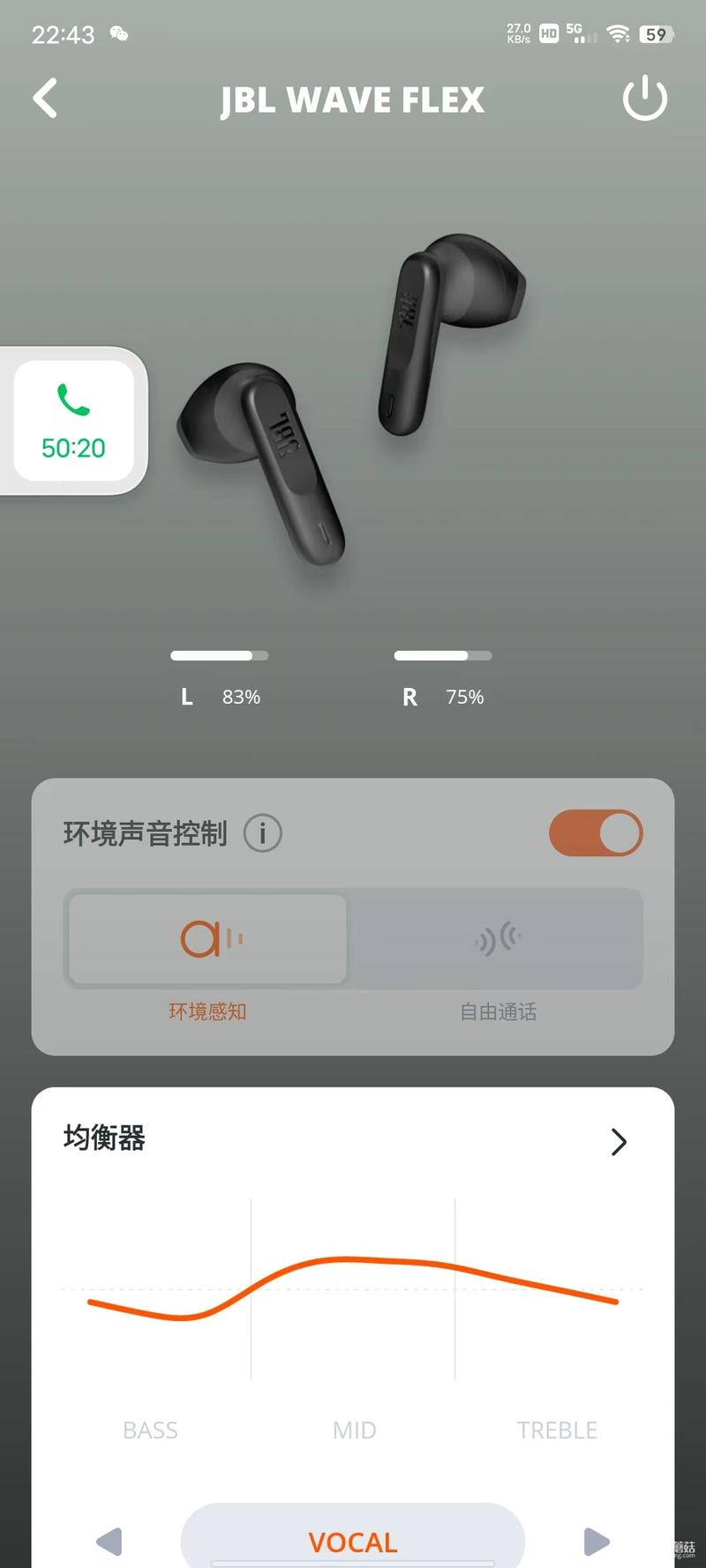Open the 均衡器 settings chevron
The height and width of the screenshot is (1568, 706).
pyautogui.click(x=619, y=1142)
